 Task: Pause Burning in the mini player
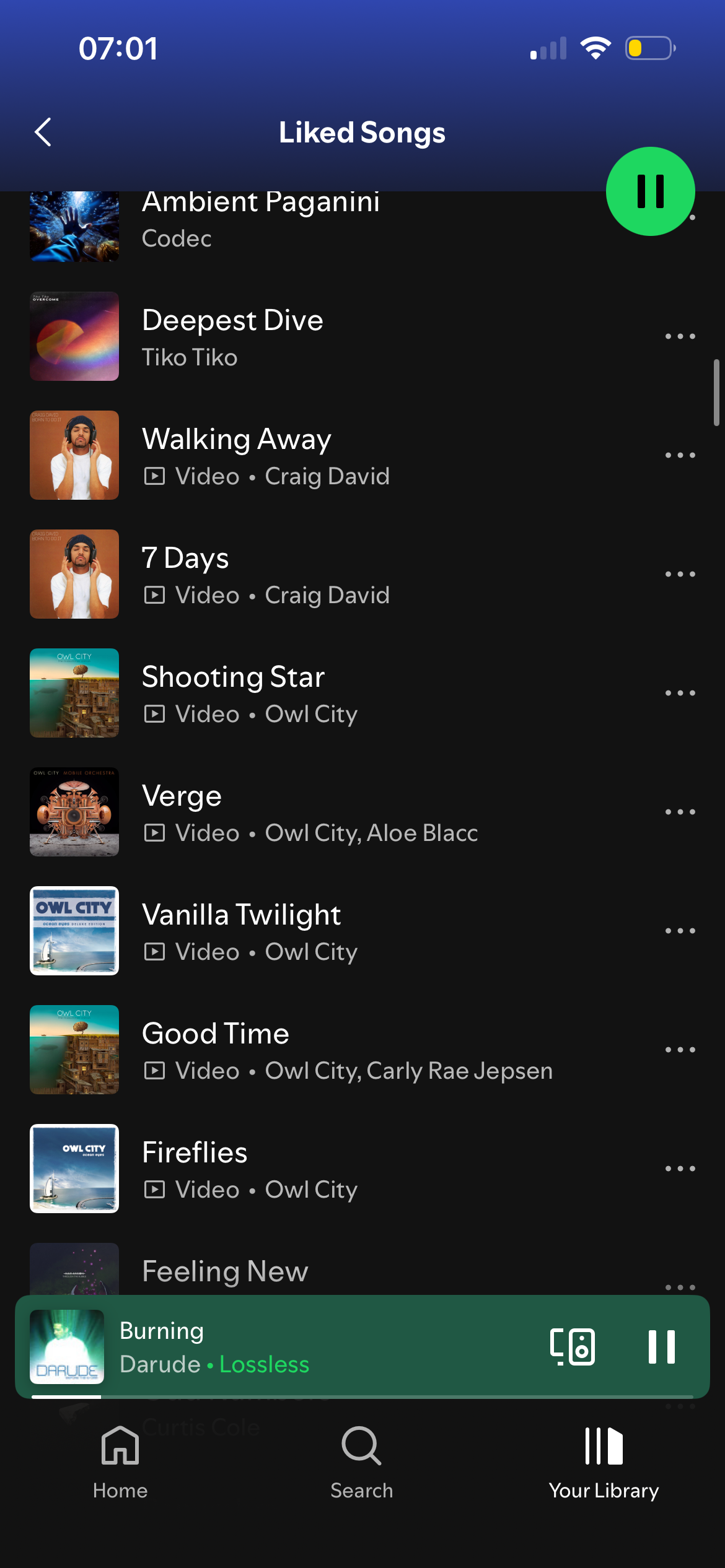click(661, 1347)
